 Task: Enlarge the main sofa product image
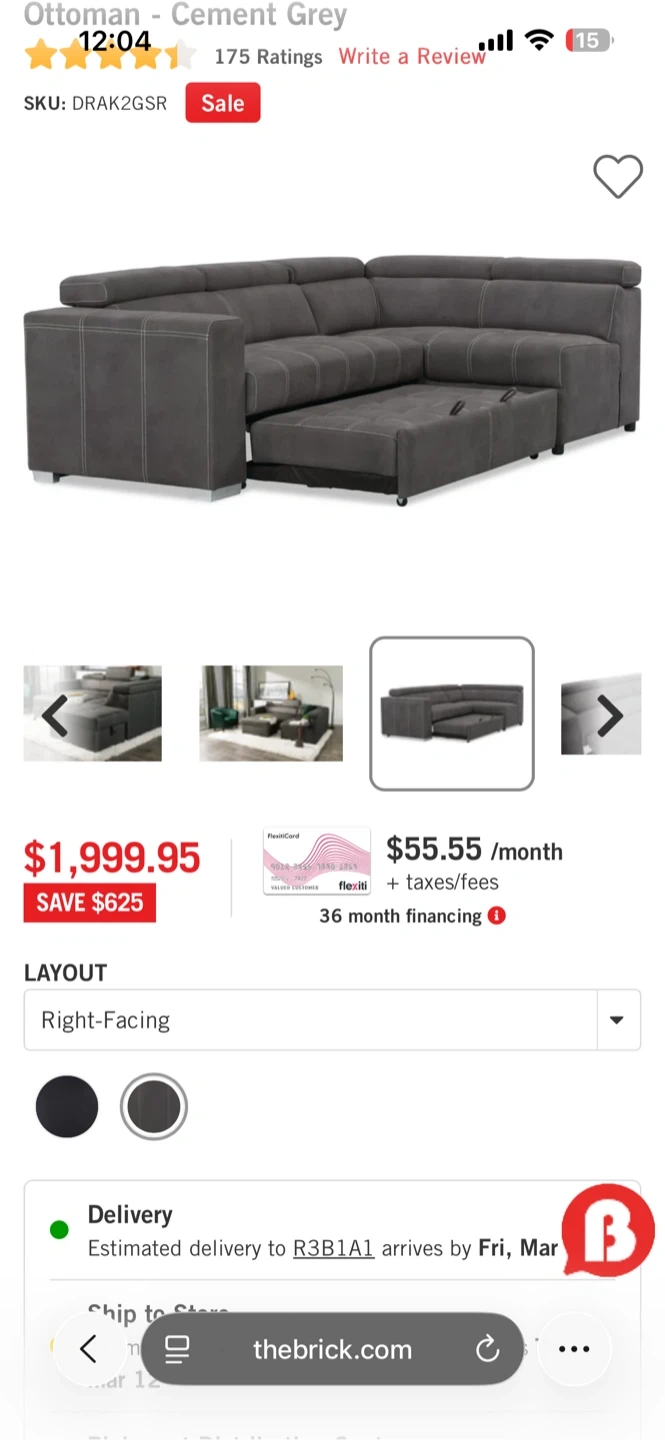(332, 380)
